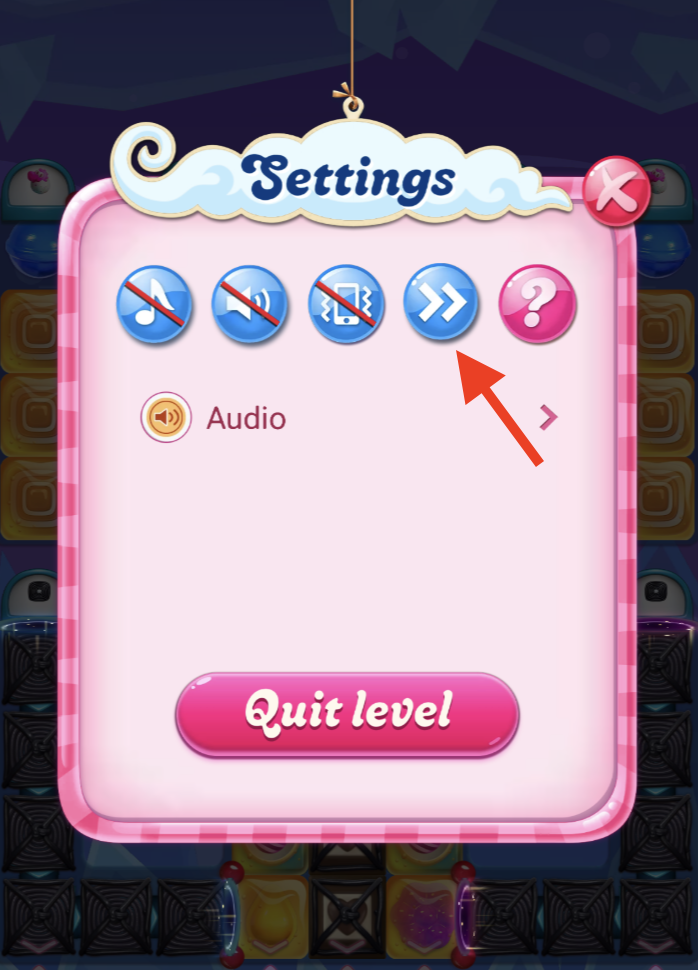Close the Settings dialog
The height and width of the screenshot is (970, 698).
click(x=617, y=191)
